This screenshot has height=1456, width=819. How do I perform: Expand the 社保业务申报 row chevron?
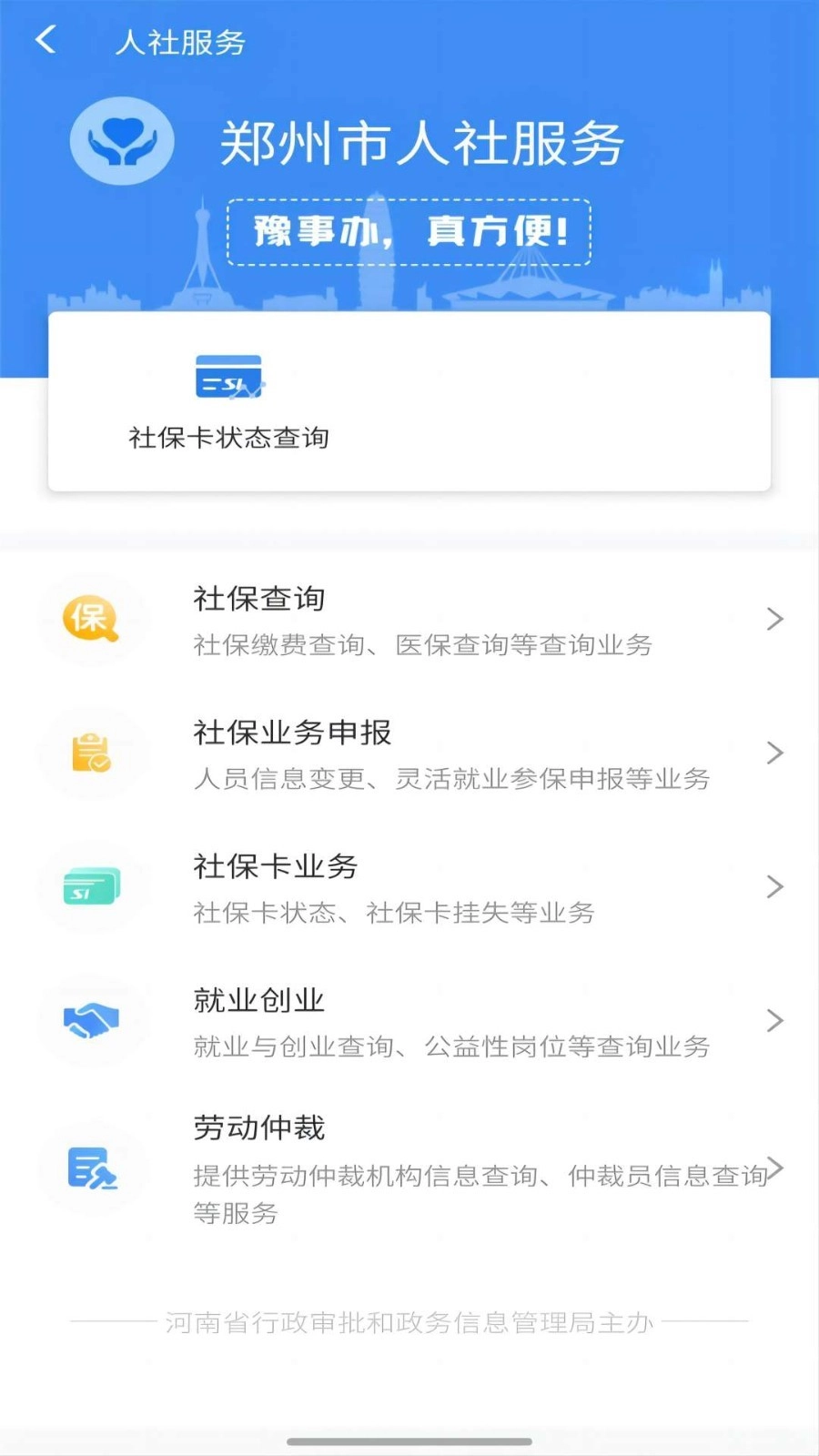point(774,753)
